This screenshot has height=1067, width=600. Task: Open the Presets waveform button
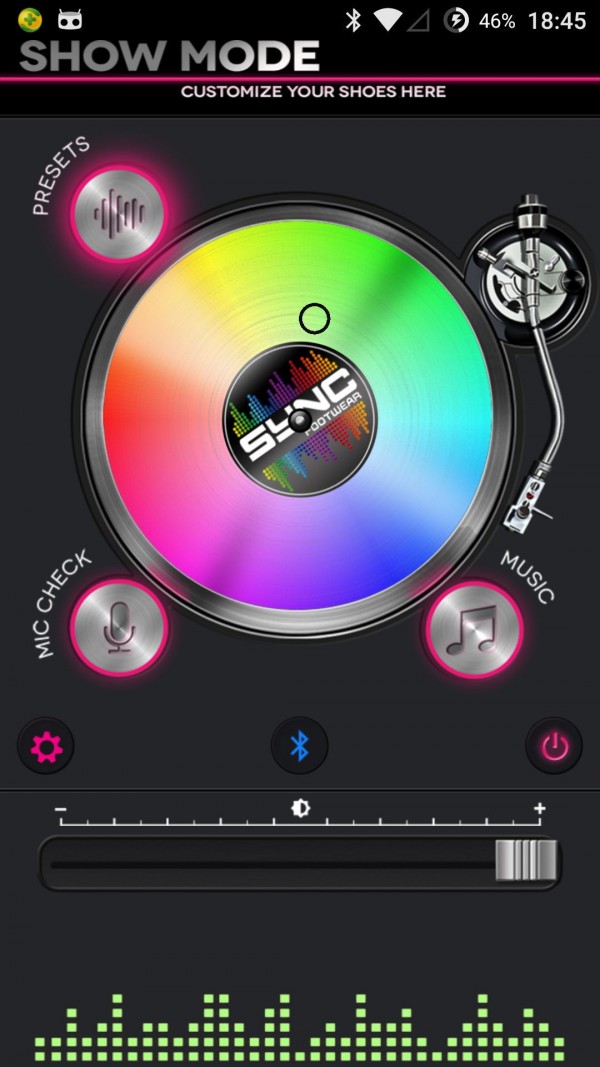[x=118, y=213]
